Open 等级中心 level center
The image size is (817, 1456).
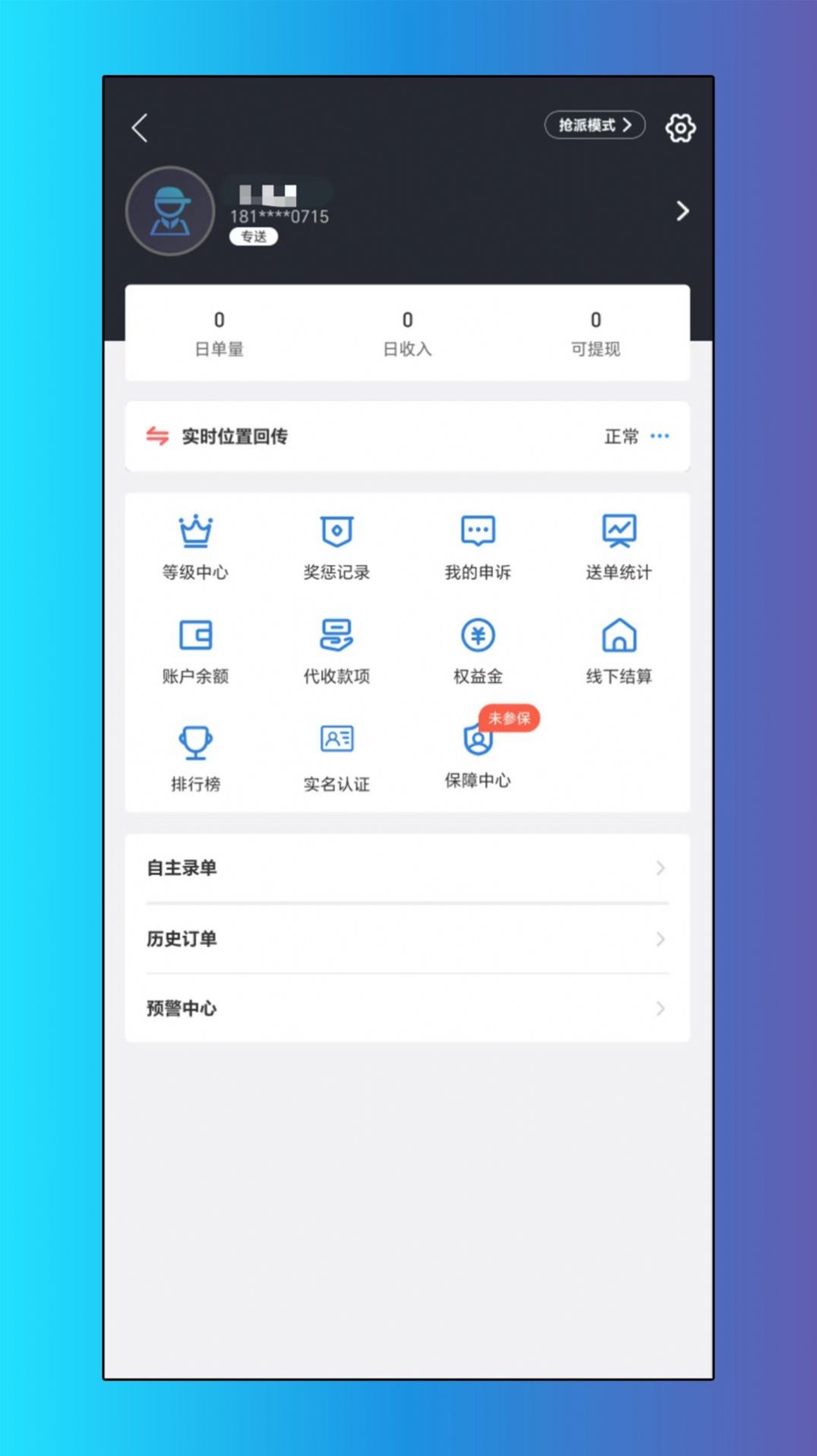195,547
